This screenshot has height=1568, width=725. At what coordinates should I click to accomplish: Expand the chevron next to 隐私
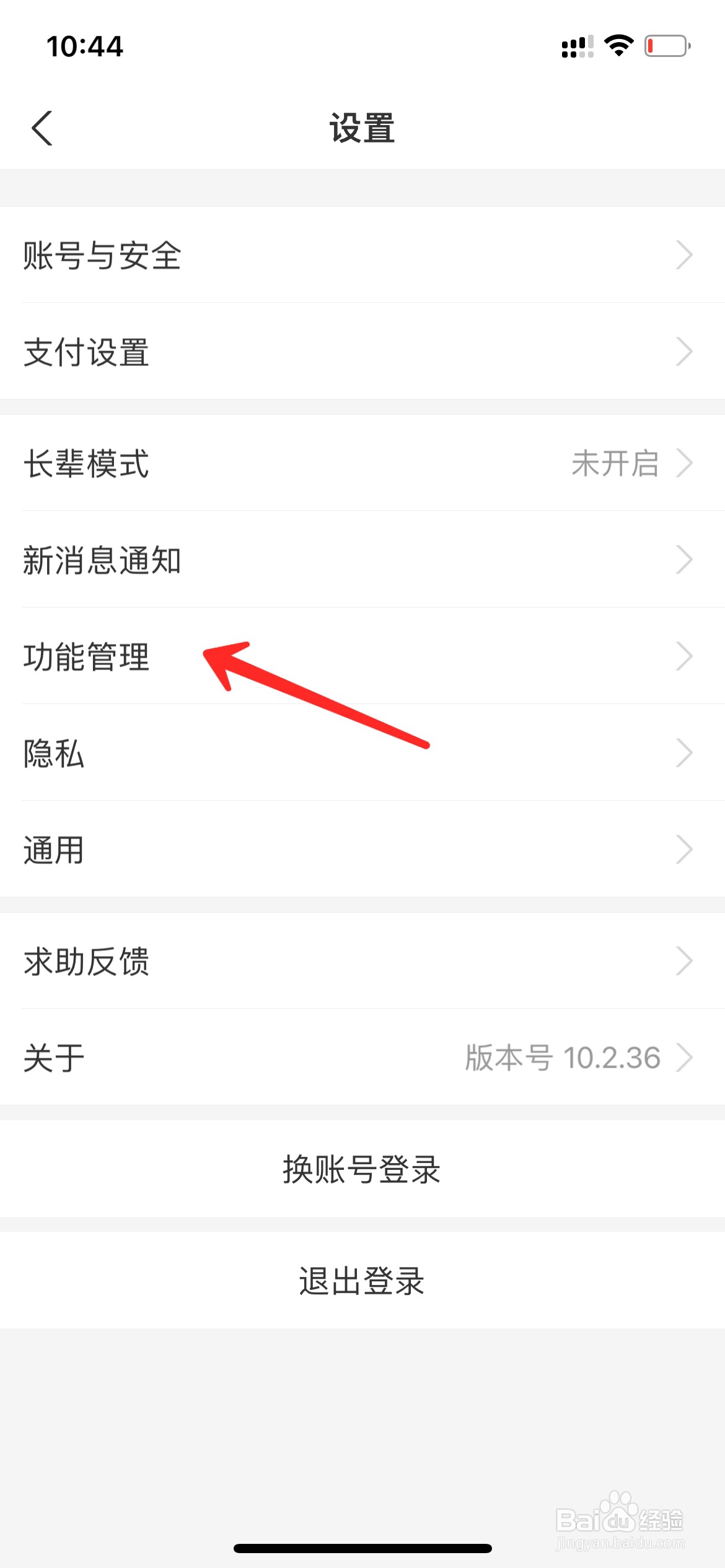click(685, 752)
